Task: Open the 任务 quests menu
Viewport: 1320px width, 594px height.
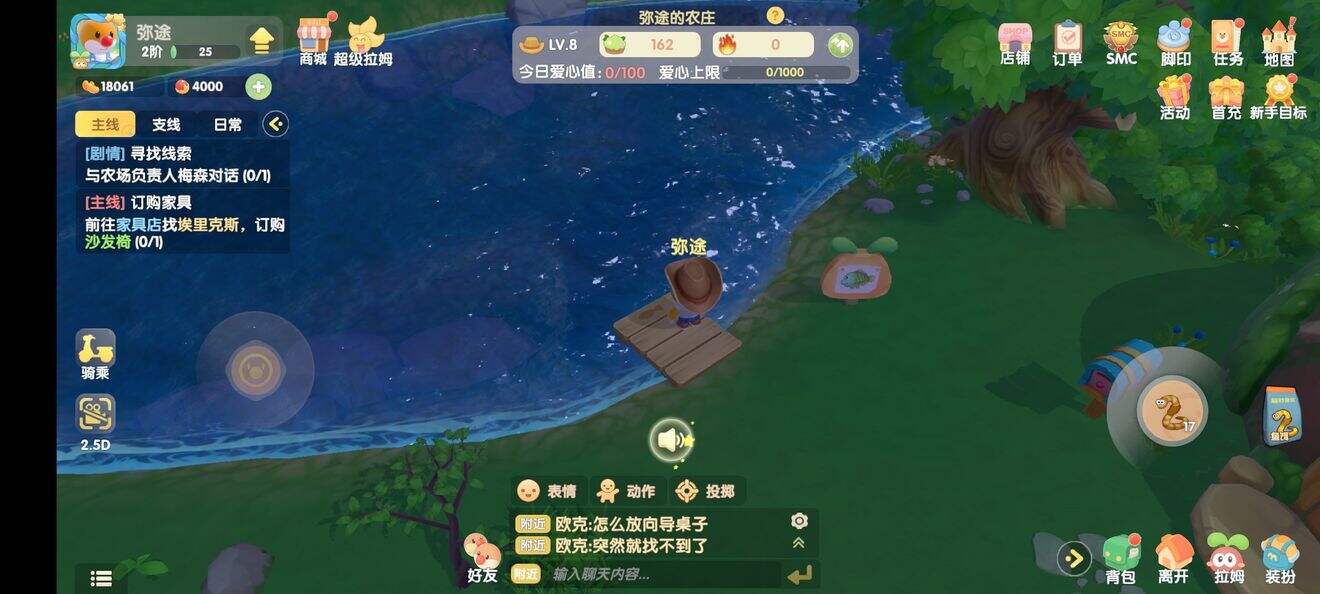Action: point(1227,40)
